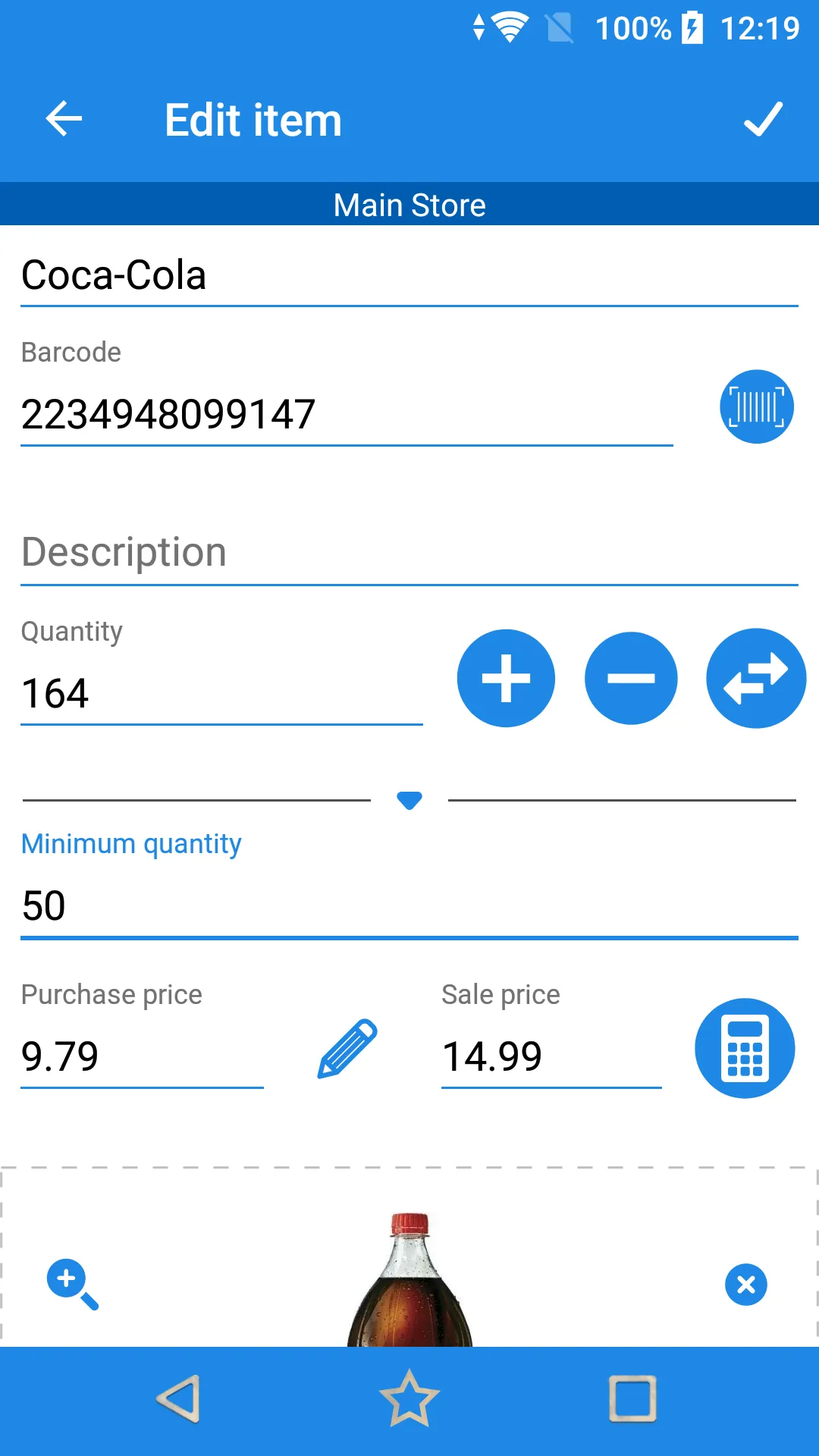Edit the Coca-Cola item name field

[408, 275]
